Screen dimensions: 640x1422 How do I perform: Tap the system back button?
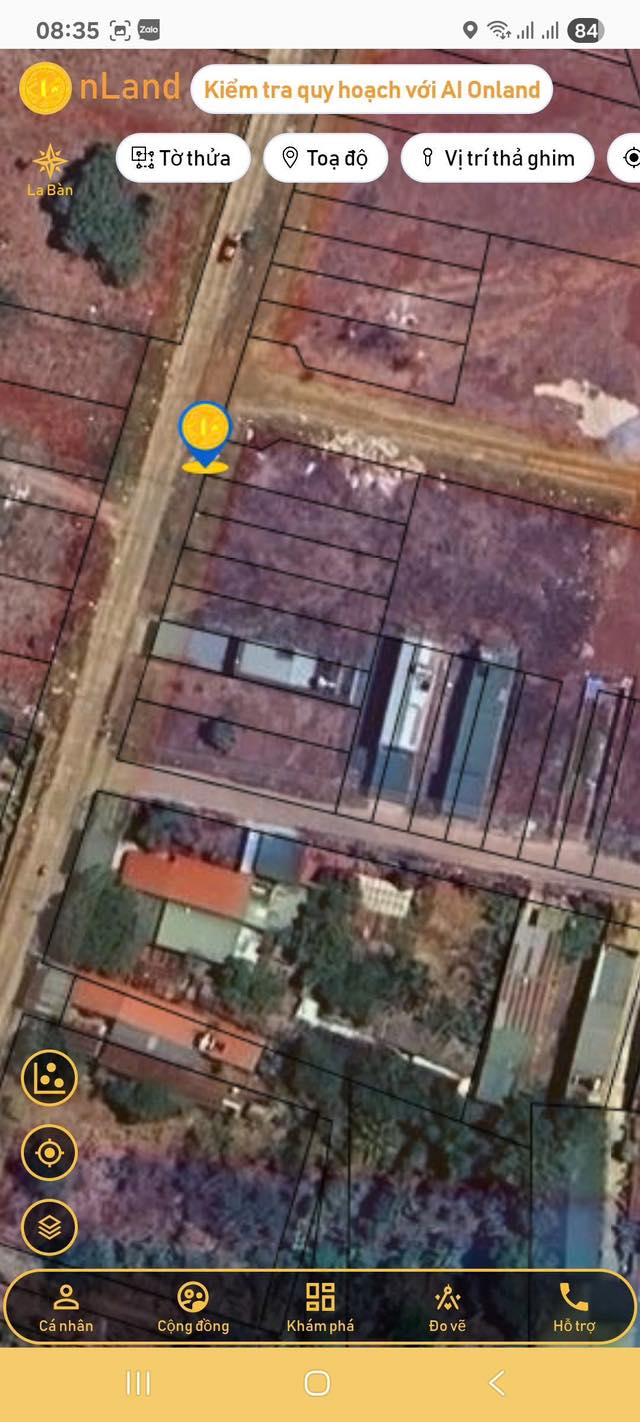coord(497,1383)
